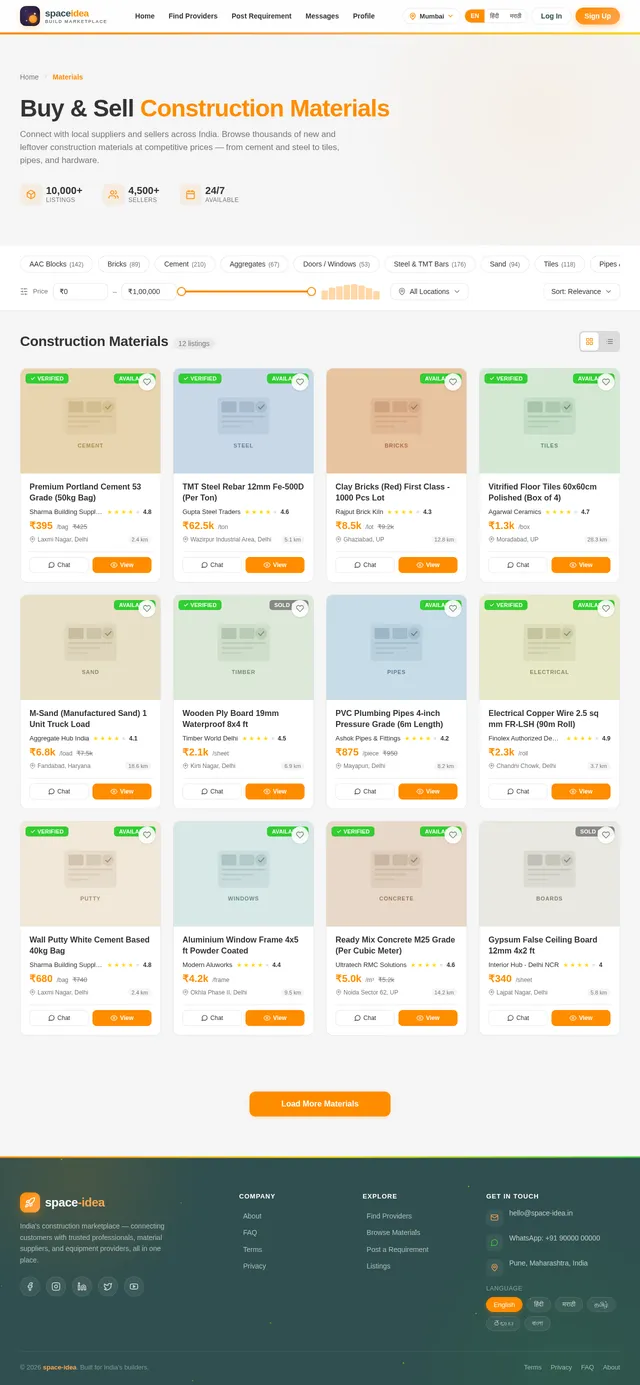The height and width of the screenshot is (1385, 640).
Task: Favorite the Premium Portland Cement listing
Action: coord(147,382)
